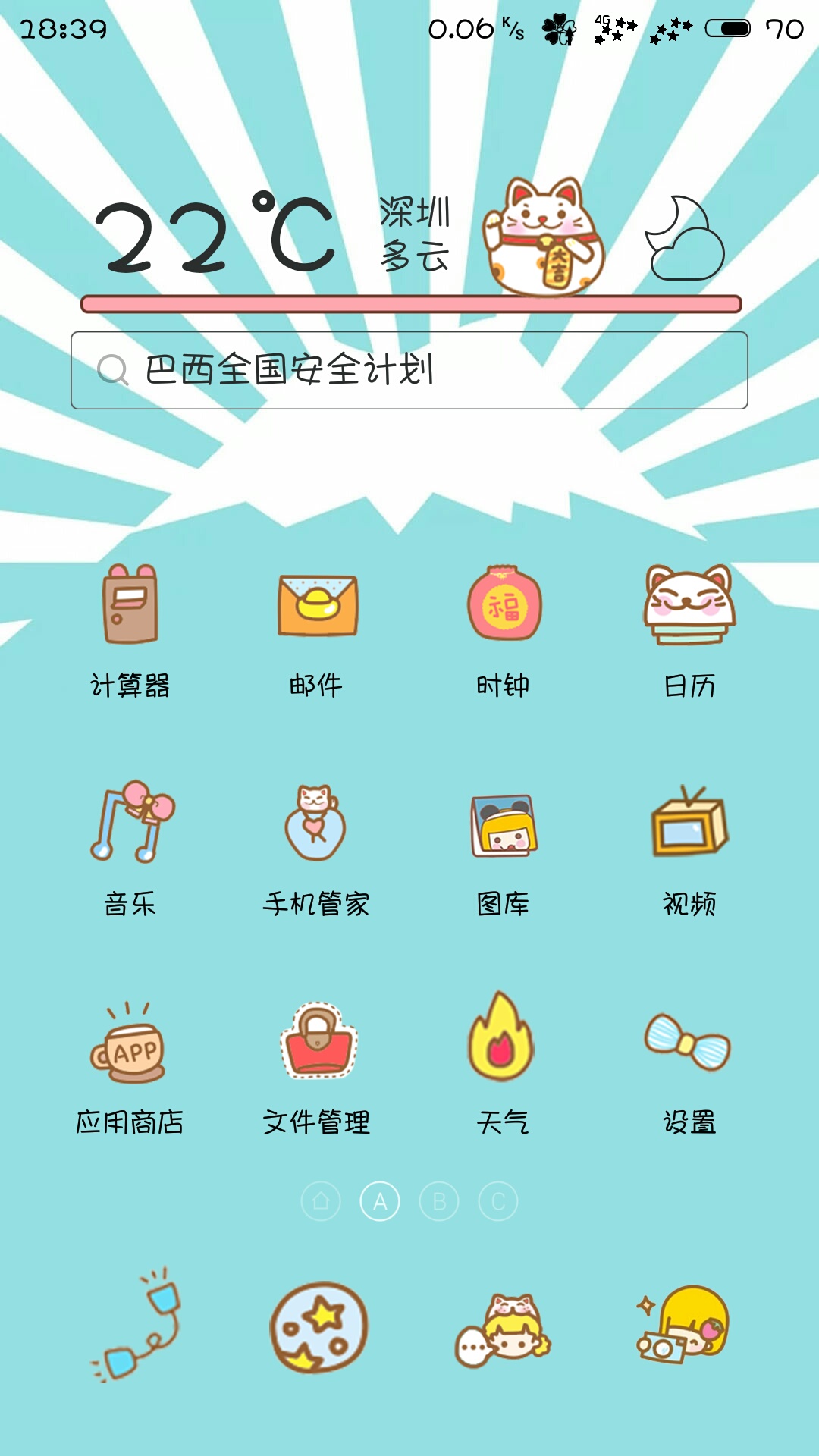Tap the search box with 巴西全国安全计划

(409, 370)
